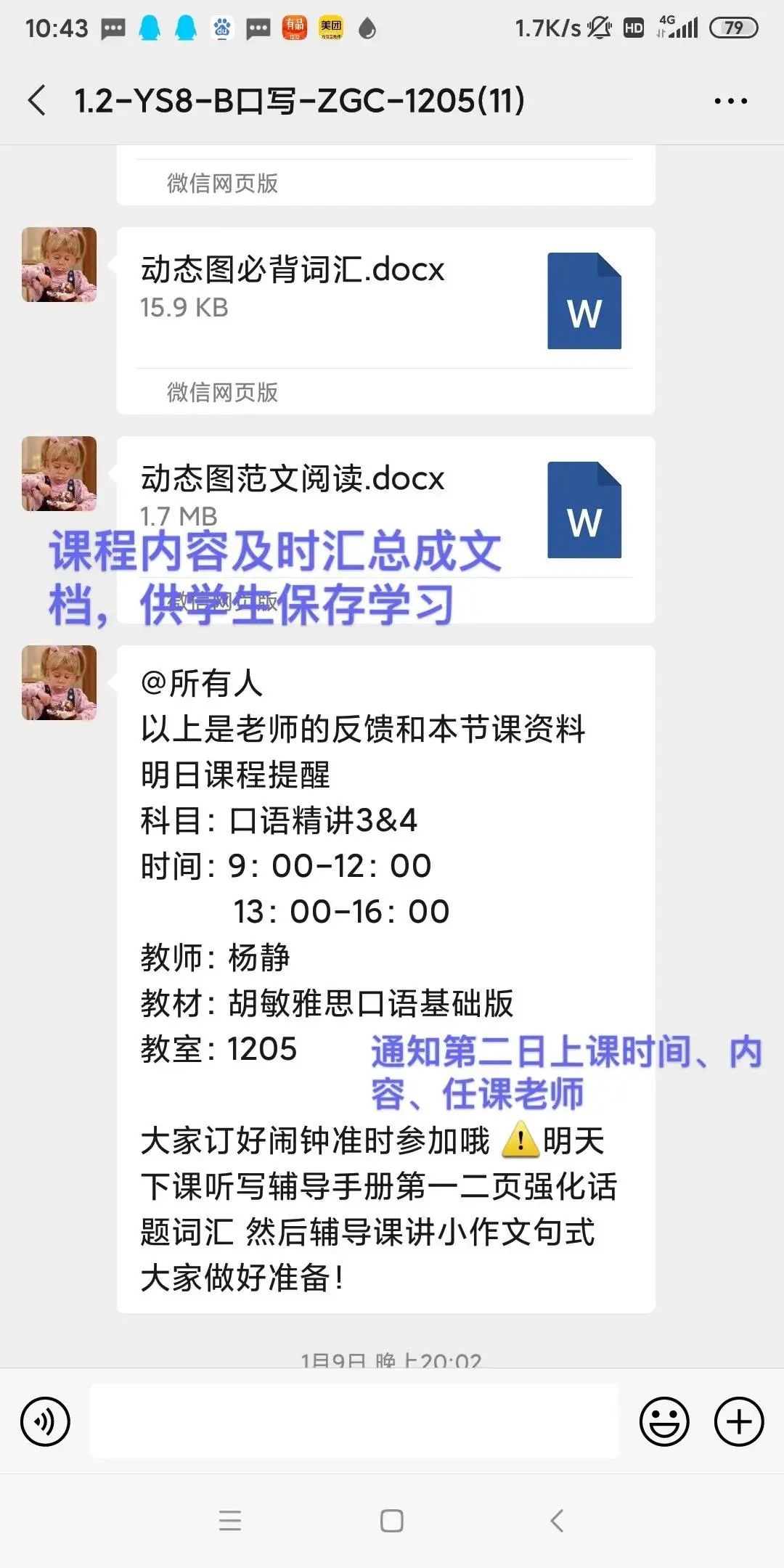Tap sender avatar beside 动态图必背词汇.docx
The height and width of the screenshot is (1568, 784).
click(60, 265)
